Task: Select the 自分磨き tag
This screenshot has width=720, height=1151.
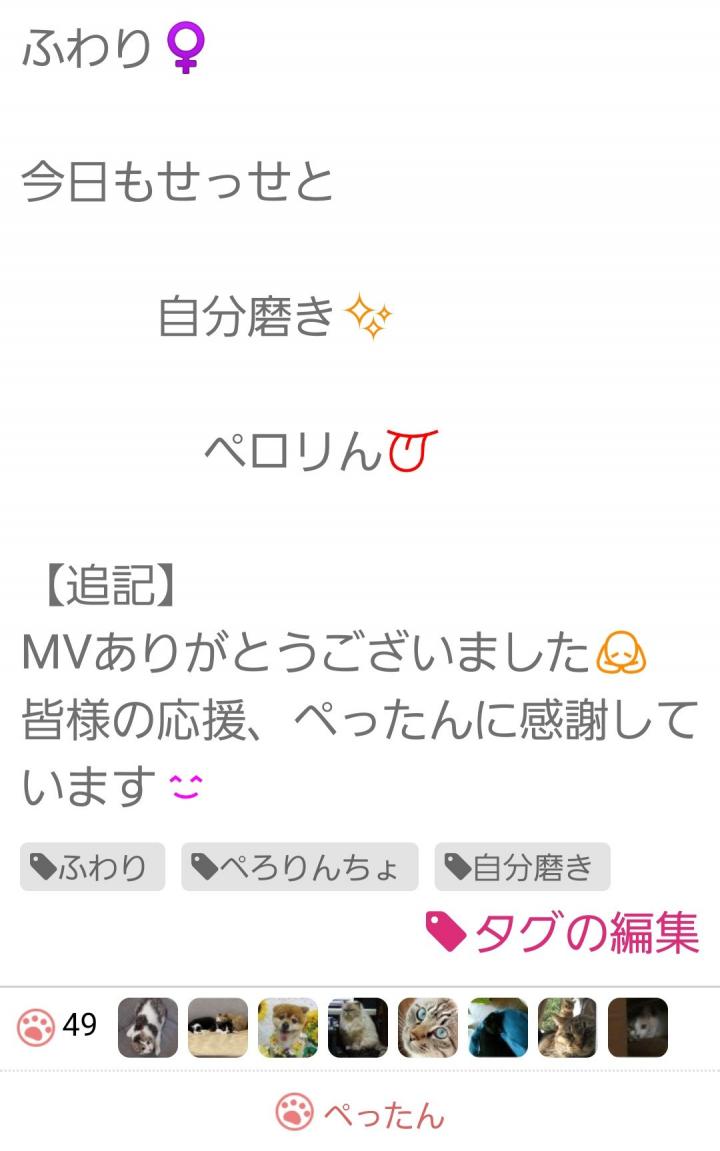Action: tap(522, 867)
